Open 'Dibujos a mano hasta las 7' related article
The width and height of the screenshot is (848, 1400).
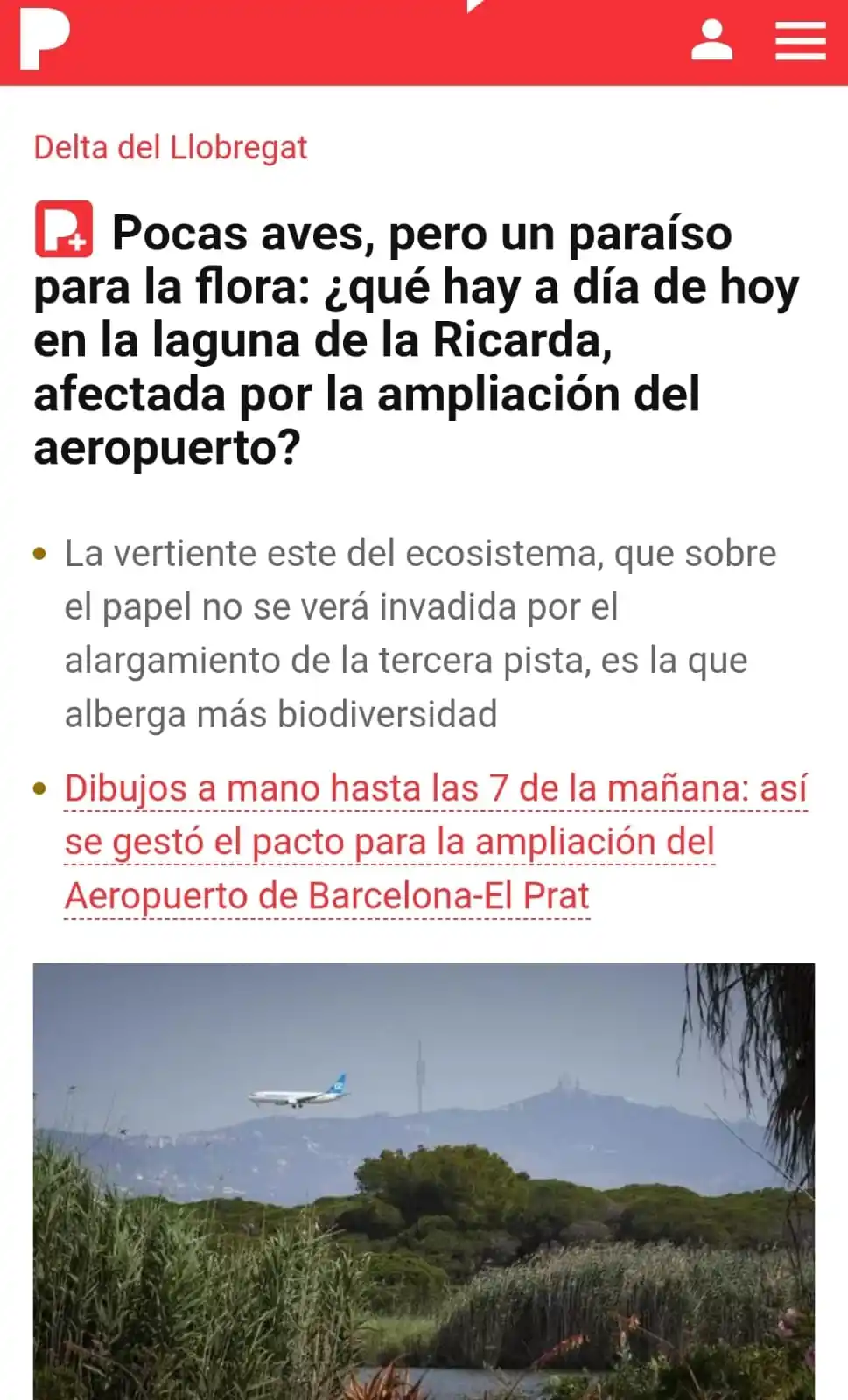click(434, 841)
